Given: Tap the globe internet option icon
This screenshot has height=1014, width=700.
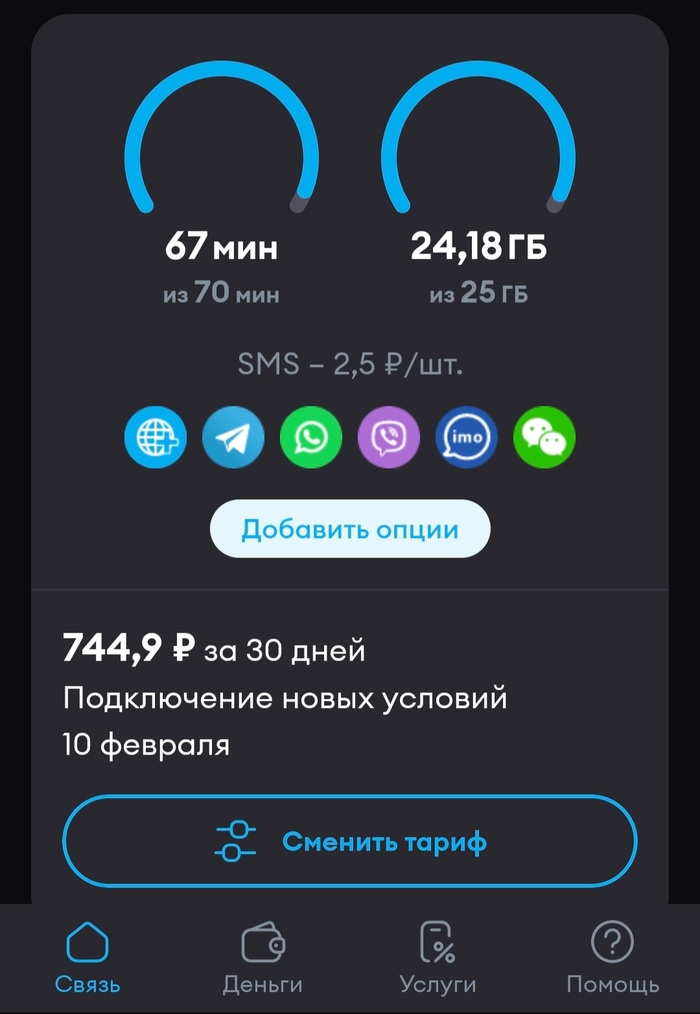Looking at the screenshot, I should pos(155,437).
